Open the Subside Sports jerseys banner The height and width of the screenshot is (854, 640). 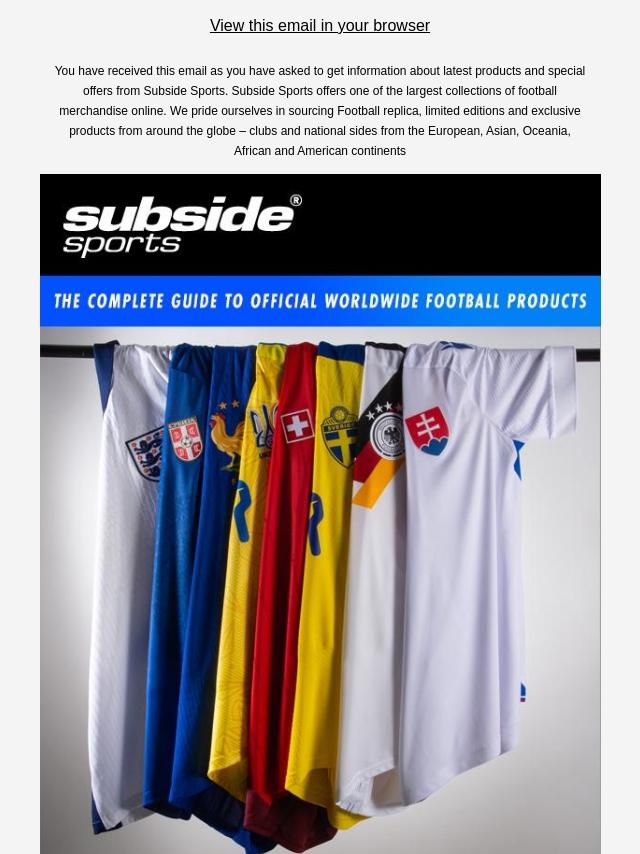point(320,514)
